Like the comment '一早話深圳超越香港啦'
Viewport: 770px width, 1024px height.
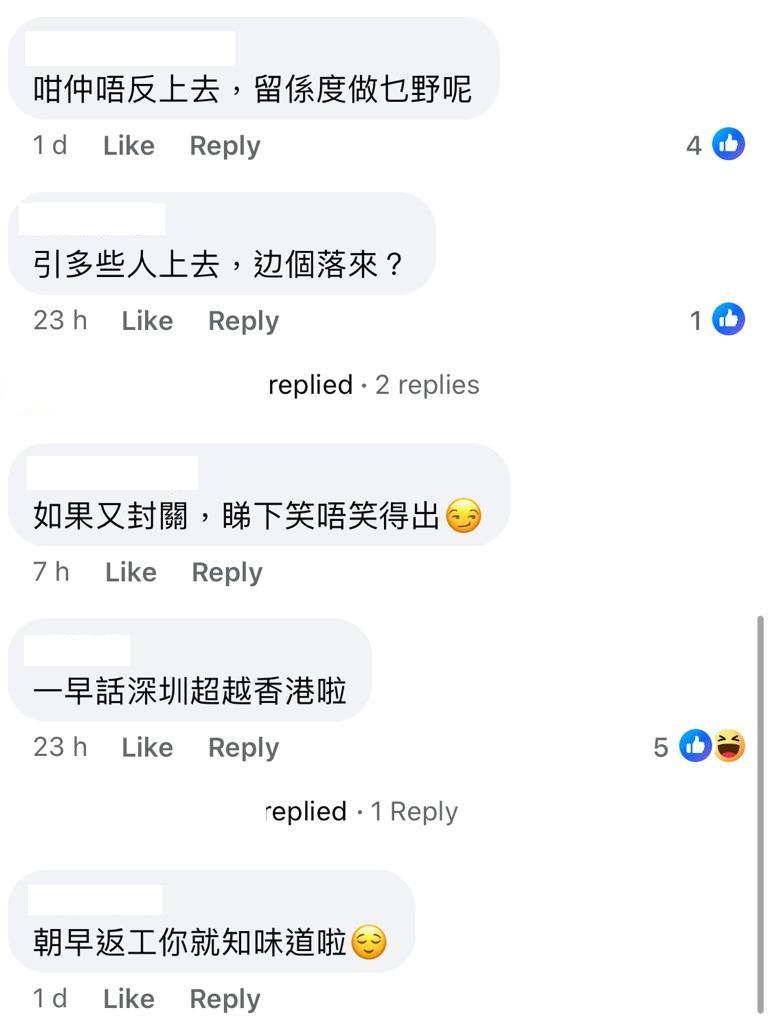[x=147, y=747]
